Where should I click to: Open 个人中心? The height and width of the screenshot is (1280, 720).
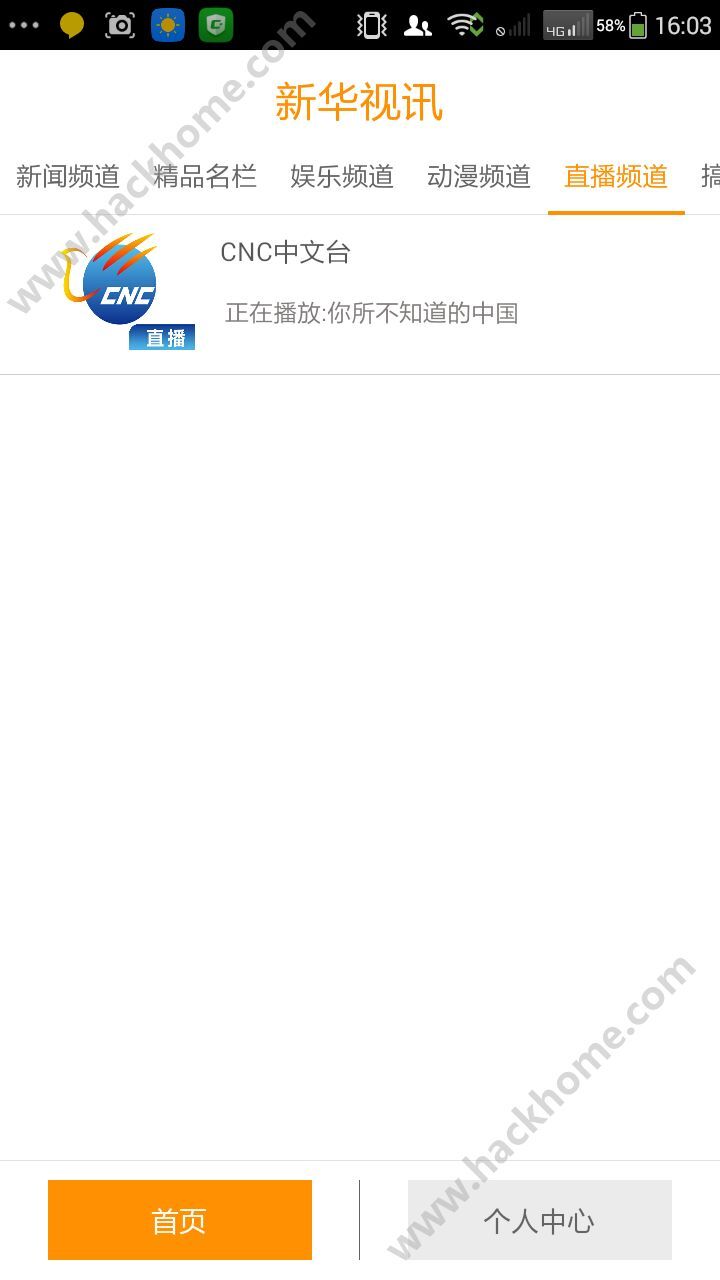coord(540,1220)
